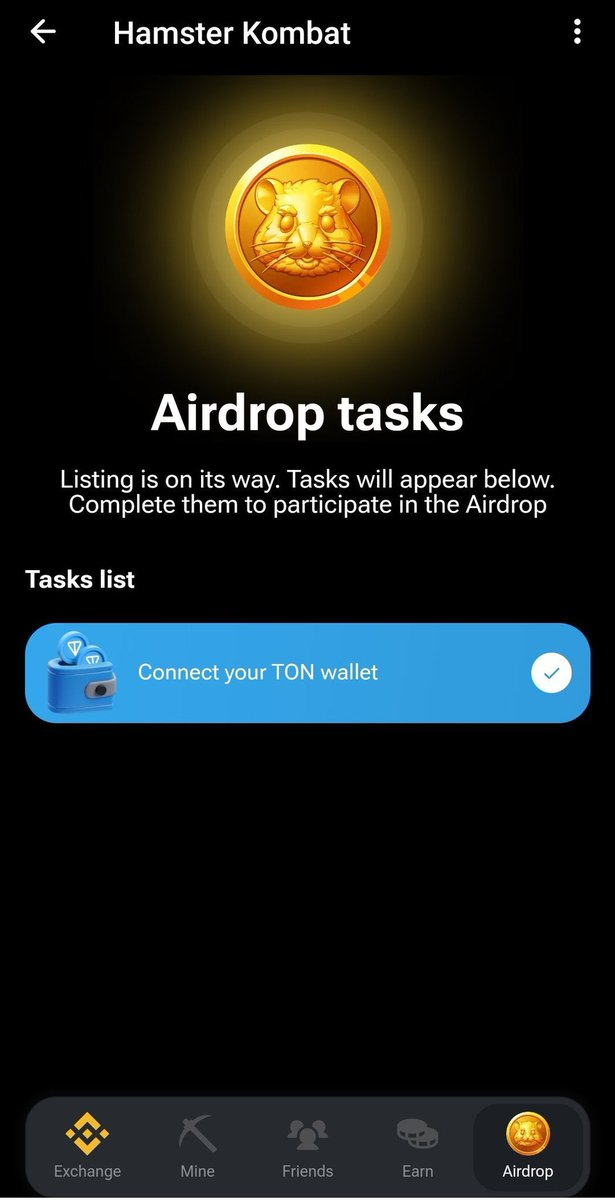Viewport: 615px width, 1200px height.
Task: Go back using the arrow icon
Action: (x=43, y=32)
